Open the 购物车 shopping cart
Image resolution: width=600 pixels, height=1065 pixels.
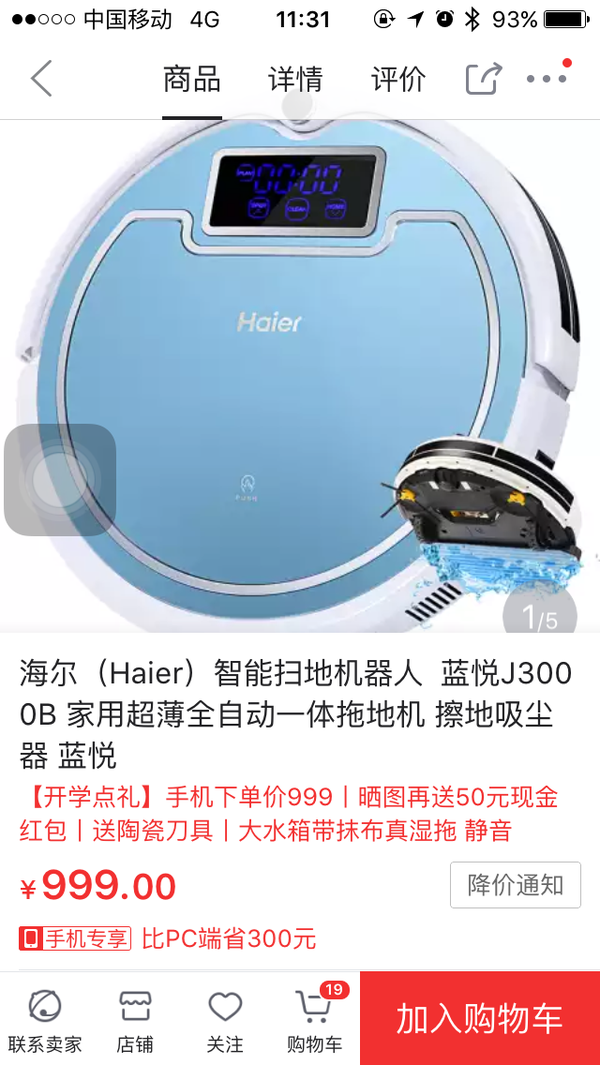pos(314,1020)
